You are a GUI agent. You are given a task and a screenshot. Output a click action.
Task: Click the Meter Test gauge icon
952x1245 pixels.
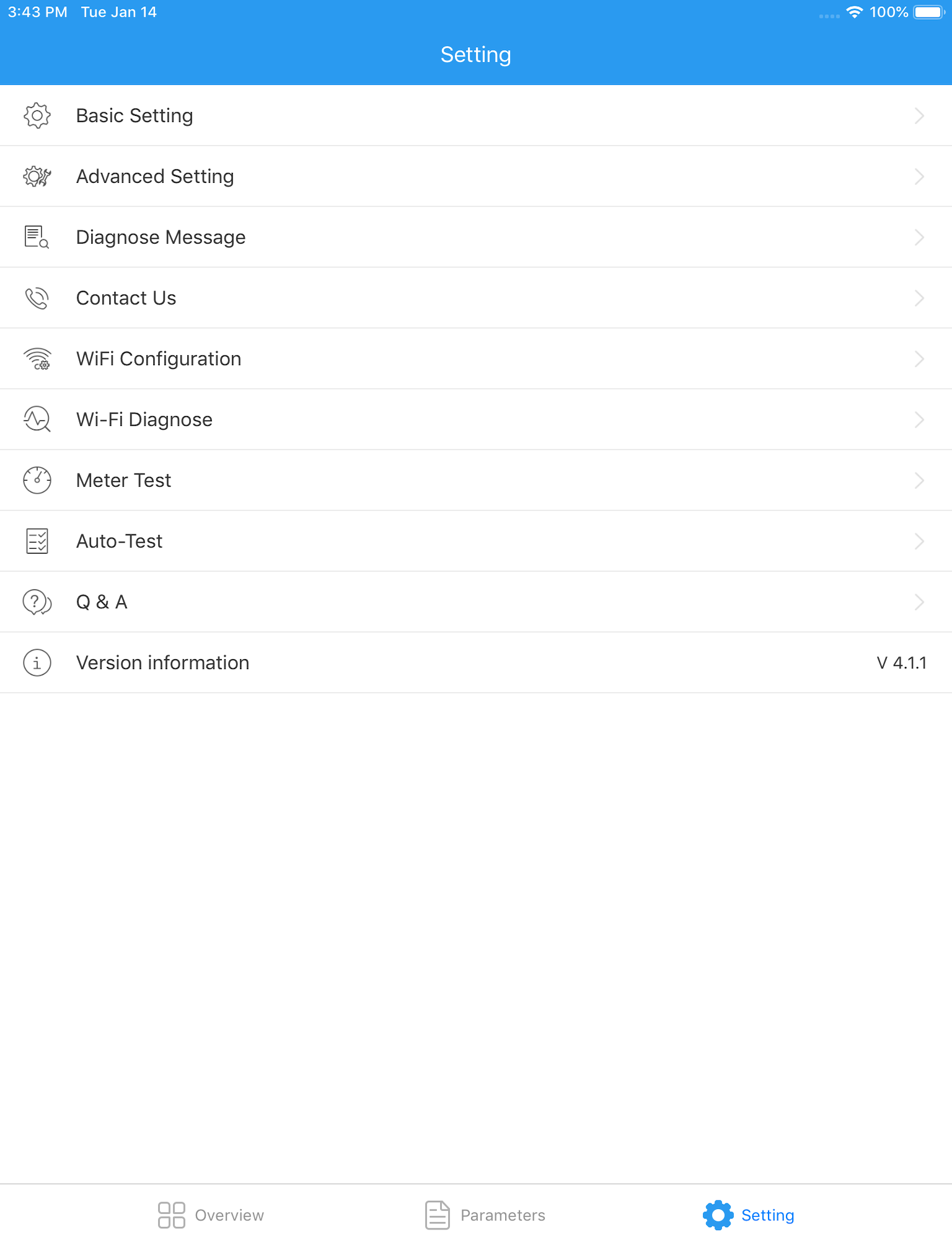pos(37,480)
